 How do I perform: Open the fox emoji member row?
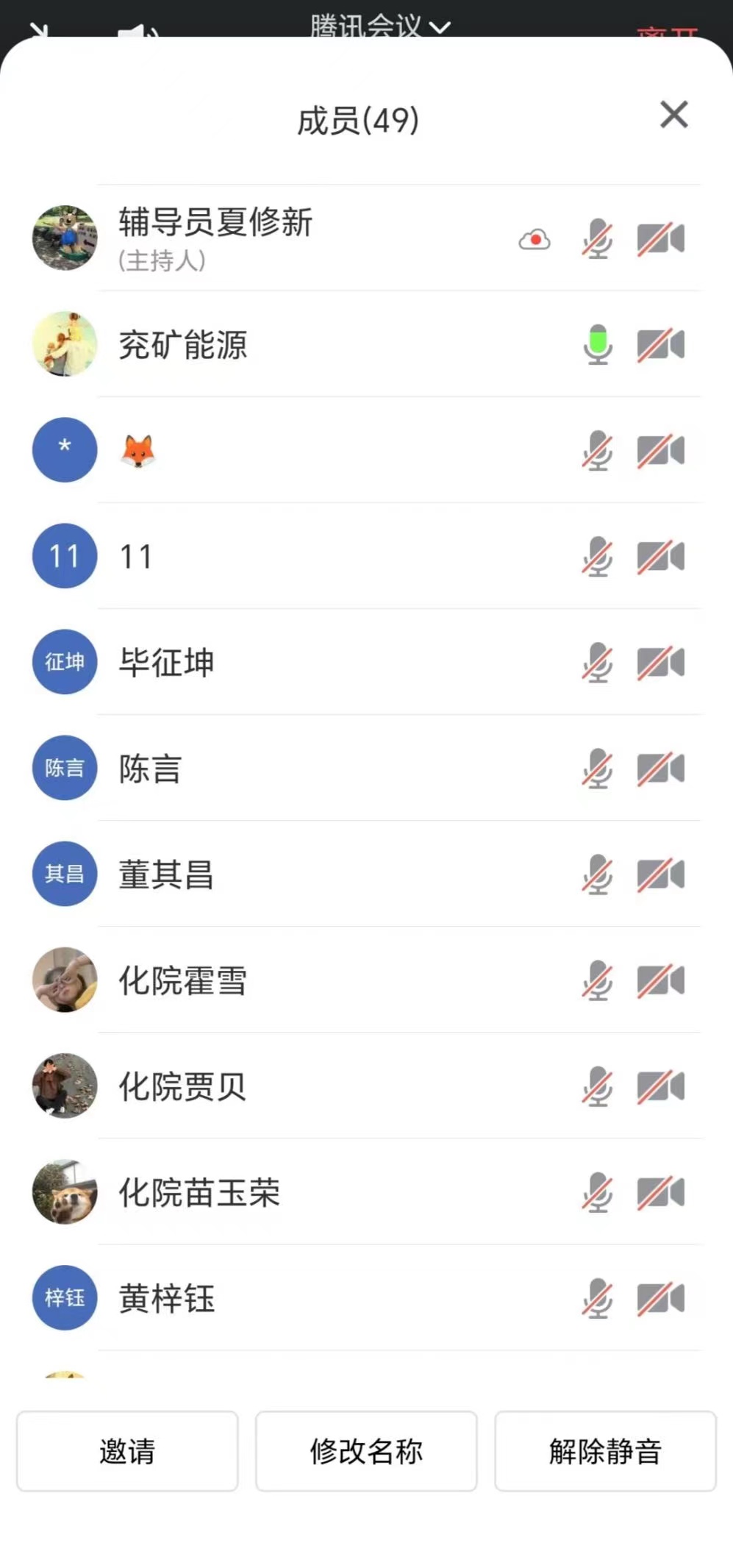[x=138, y=450]
